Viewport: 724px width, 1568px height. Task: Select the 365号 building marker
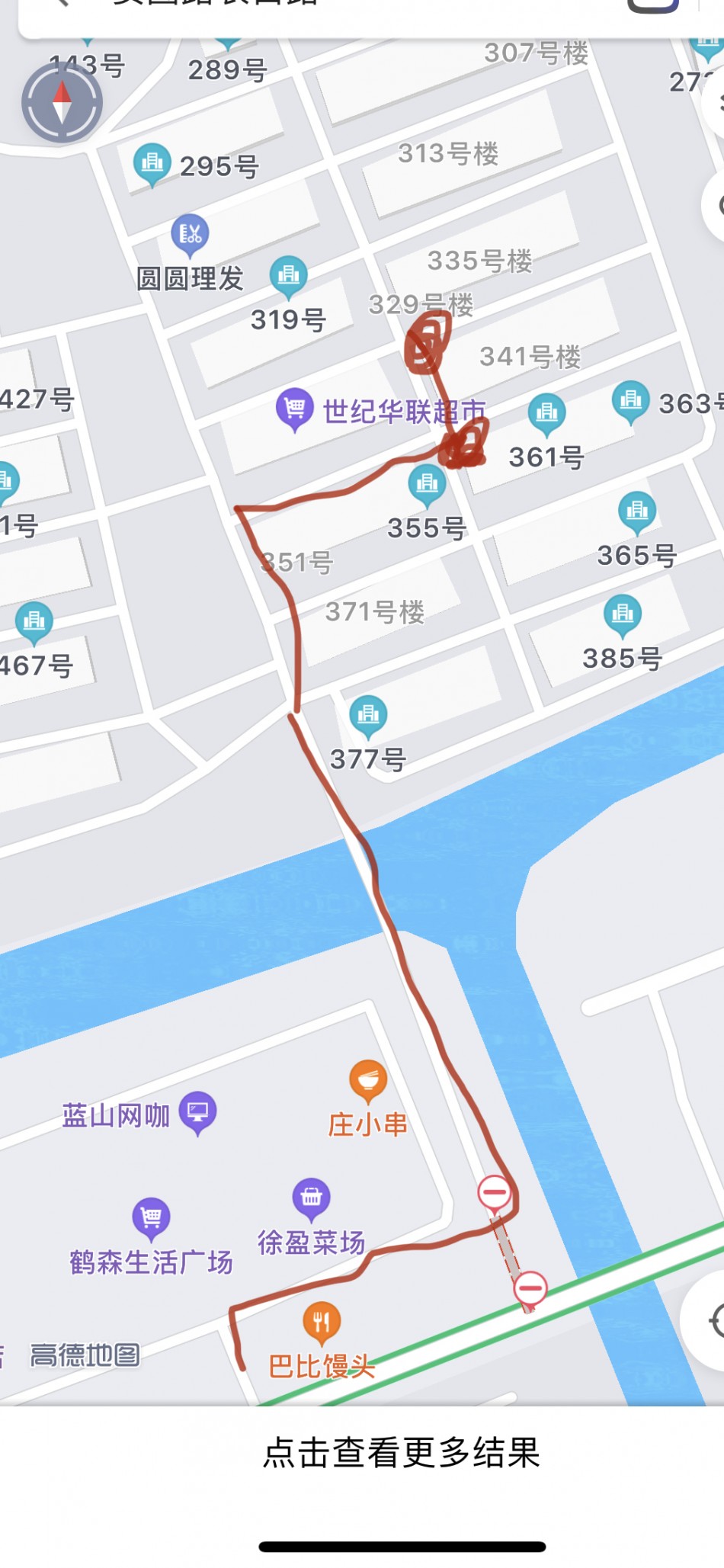[637, 511]
